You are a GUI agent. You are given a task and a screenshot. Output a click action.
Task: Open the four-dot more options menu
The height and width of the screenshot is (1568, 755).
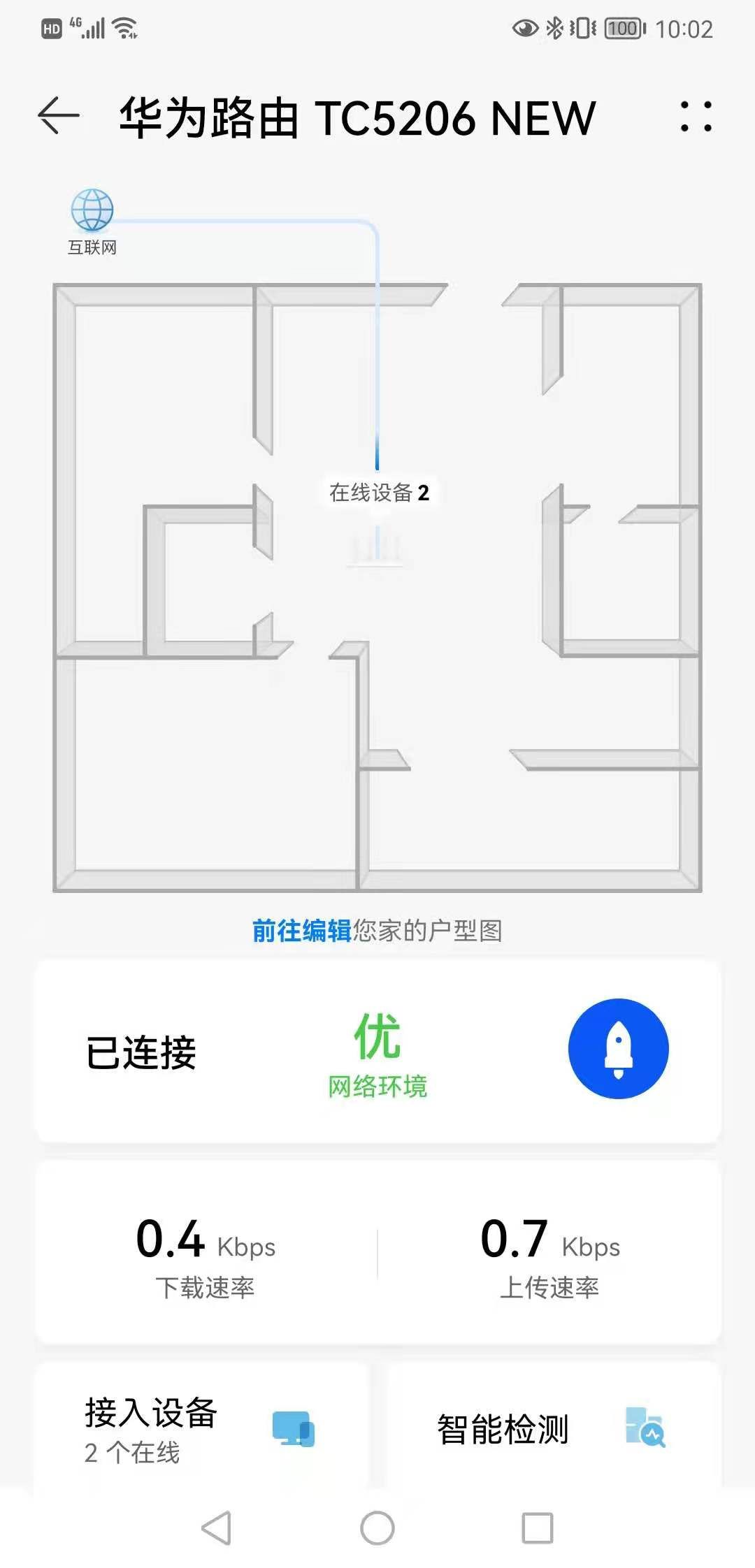(x=696, y=117)
